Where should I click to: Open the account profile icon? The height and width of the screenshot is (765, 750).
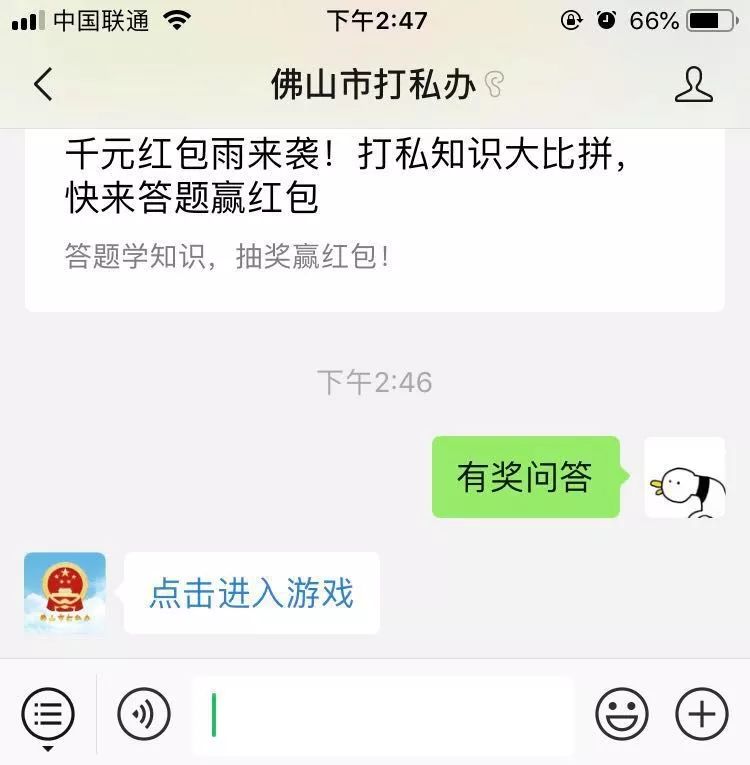tap(693, 84)
